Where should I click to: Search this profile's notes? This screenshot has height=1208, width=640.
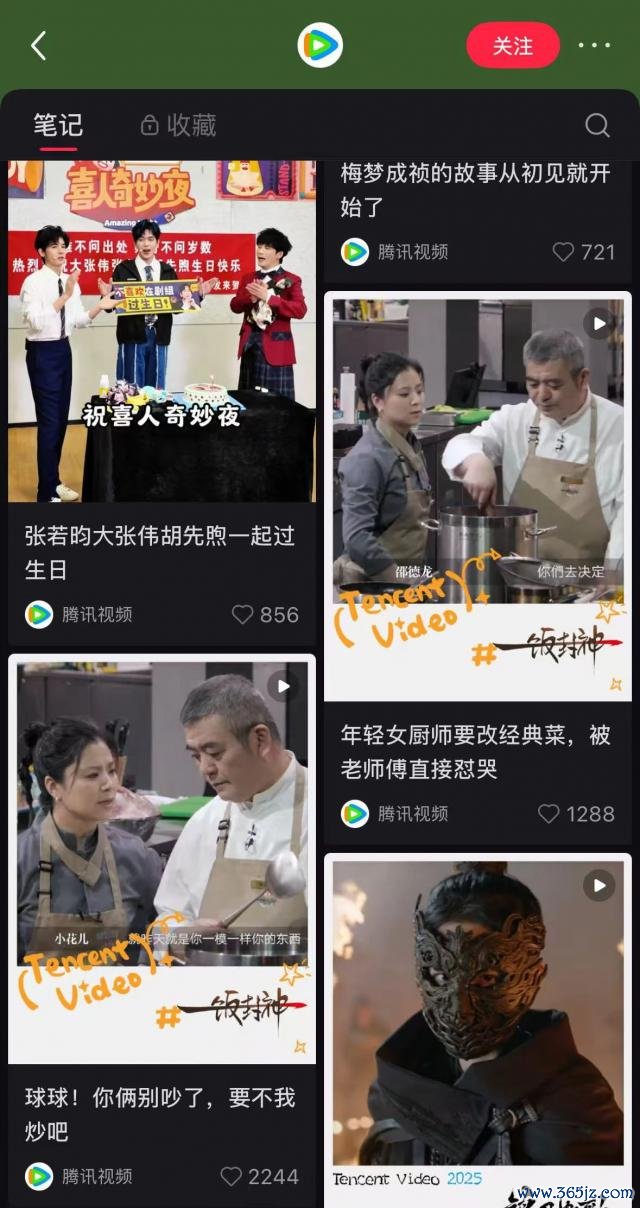pyautogui.click(x=597, y=126)
